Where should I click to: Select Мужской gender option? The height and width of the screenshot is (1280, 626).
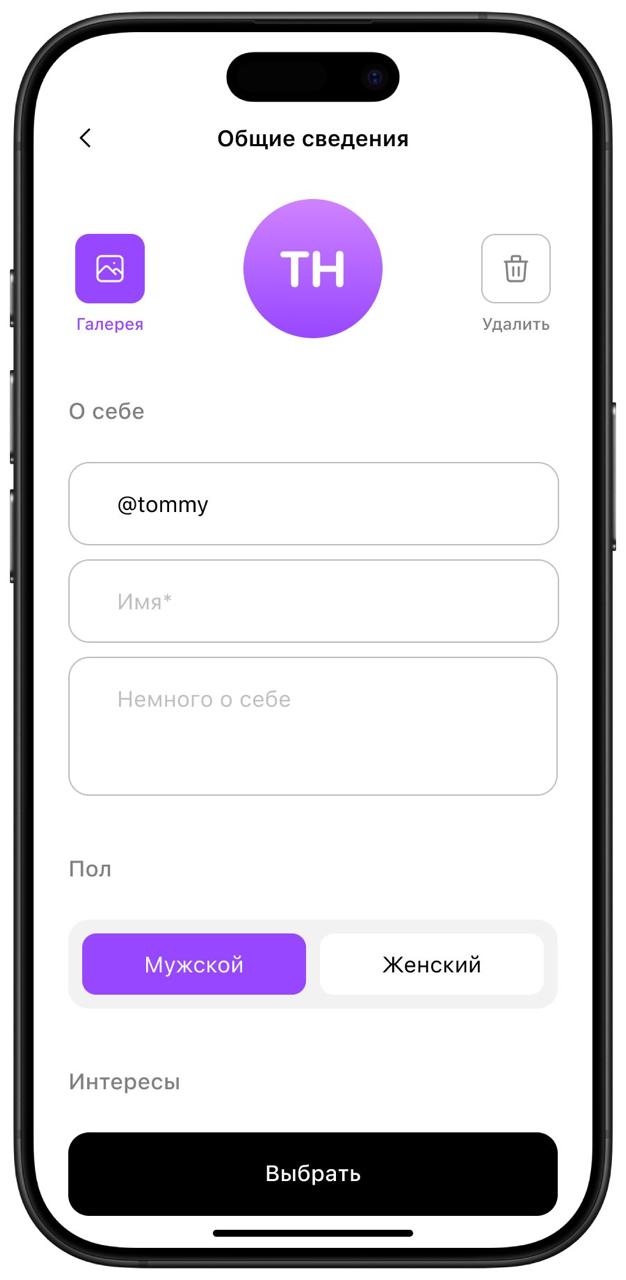click(x=194, y=964)
